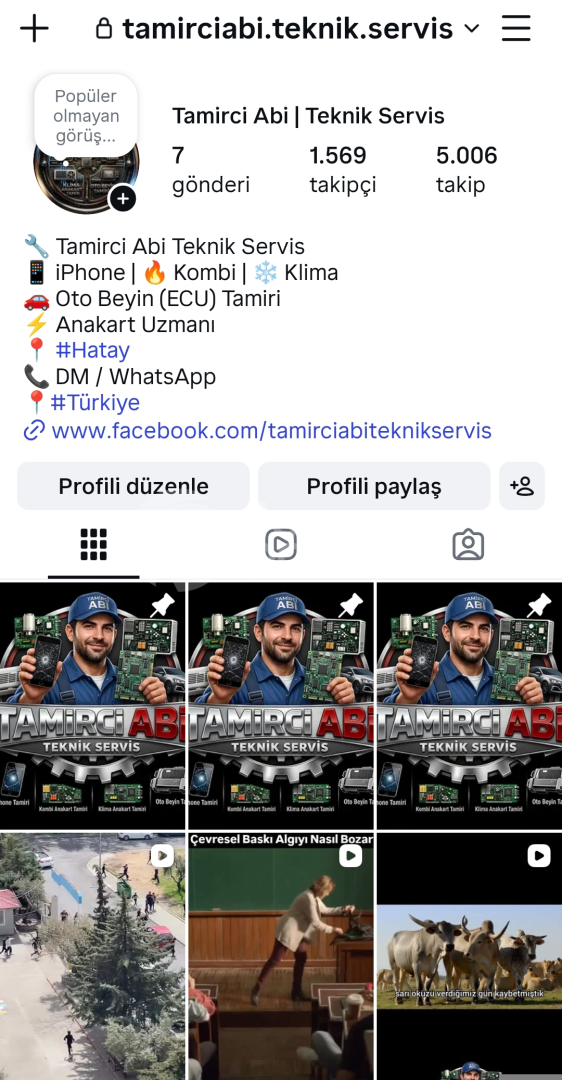Switch to the tagged photos tab
Screen dimensions: 562x1080
[x=468, y=544]
